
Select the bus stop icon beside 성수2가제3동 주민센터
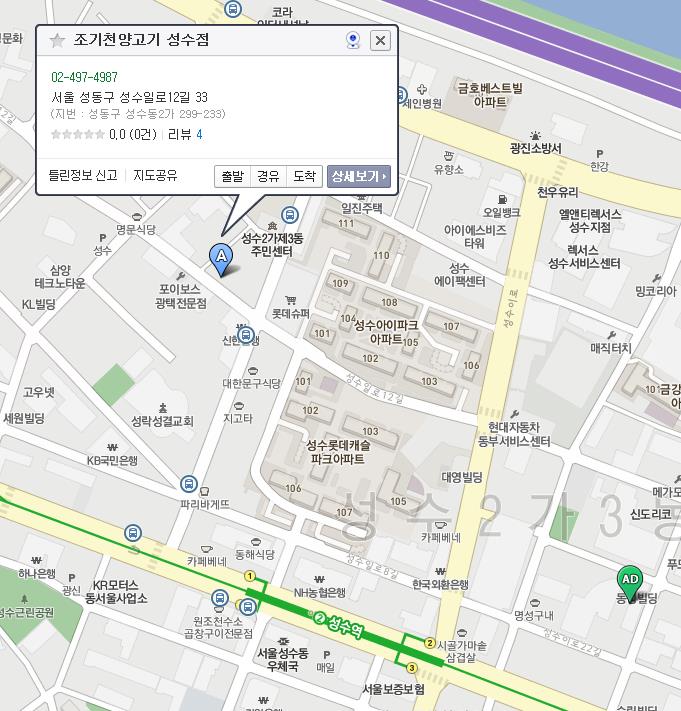pyautogui.click(x=289, y=214)
